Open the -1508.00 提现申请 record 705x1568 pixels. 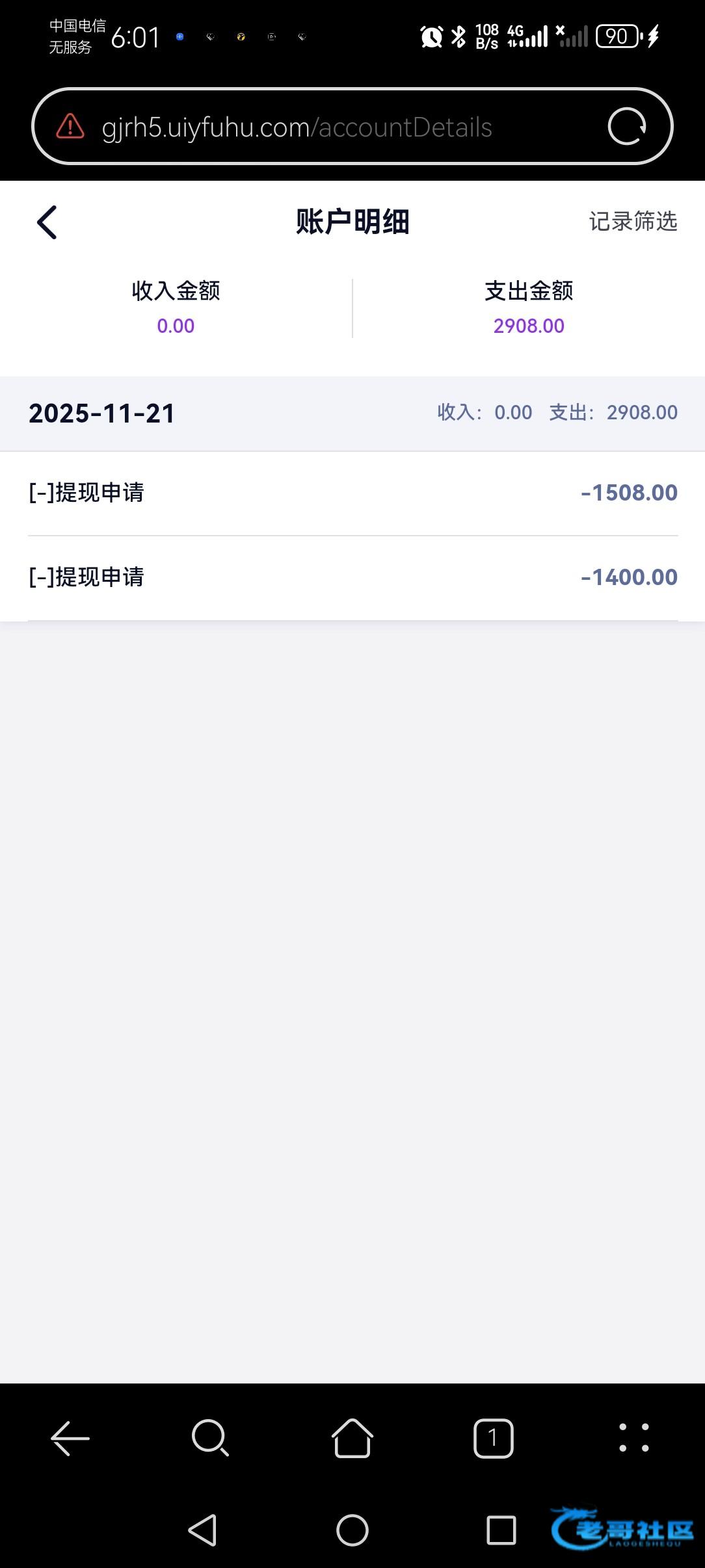(352, 493)
